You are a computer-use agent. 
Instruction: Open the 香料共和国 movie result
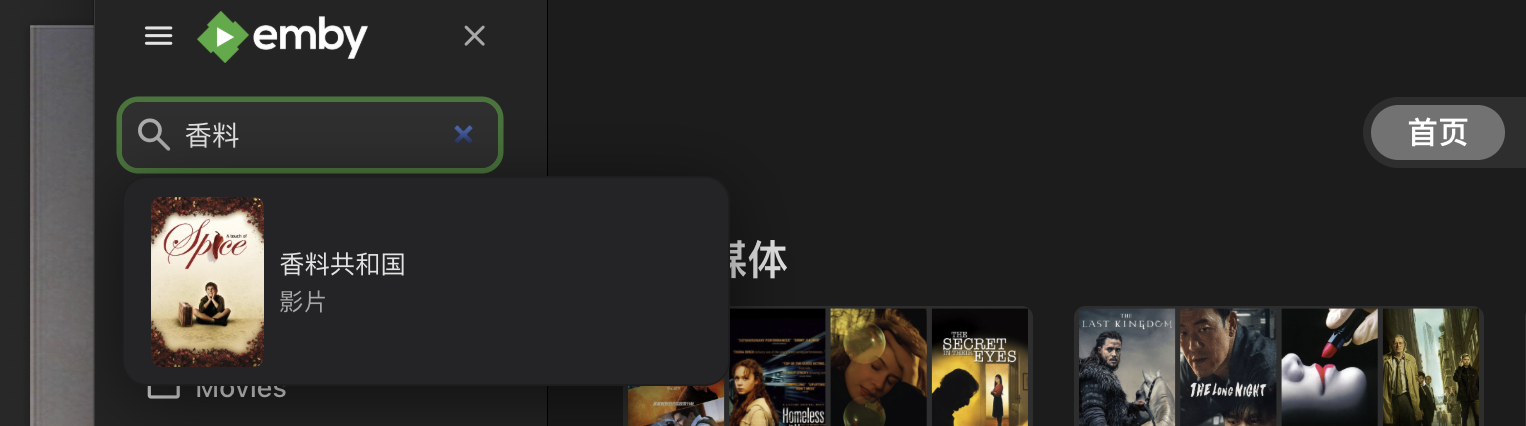point(343,281)
